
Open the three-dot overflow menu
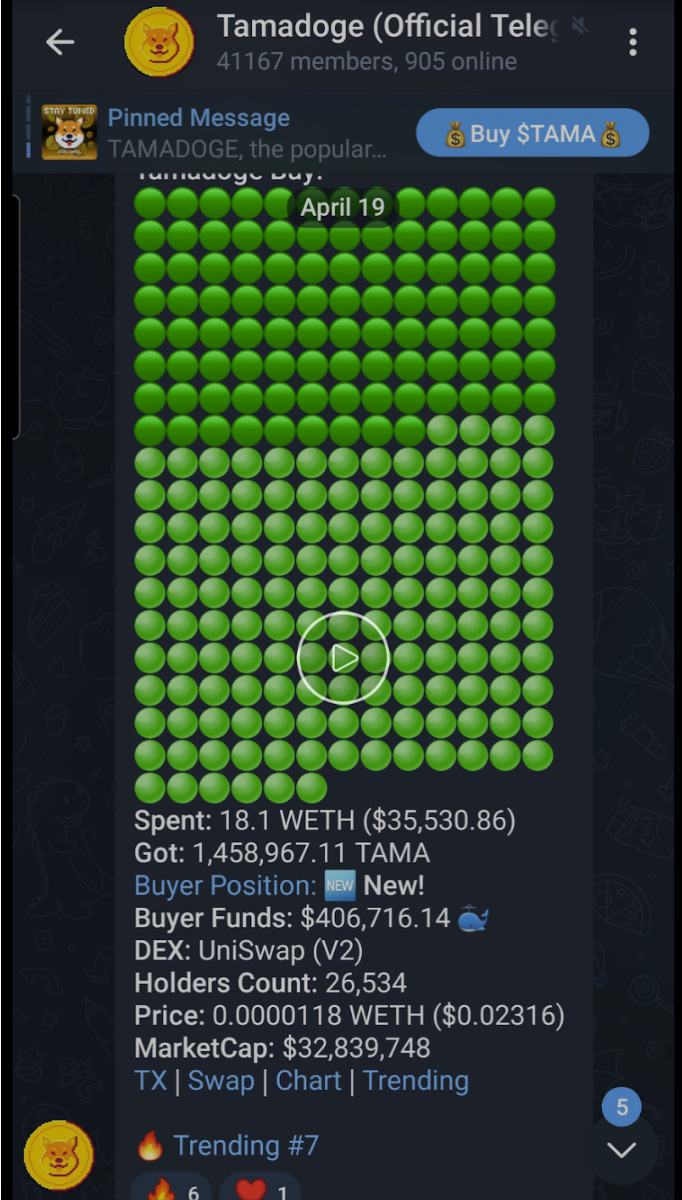click(632, 42)
